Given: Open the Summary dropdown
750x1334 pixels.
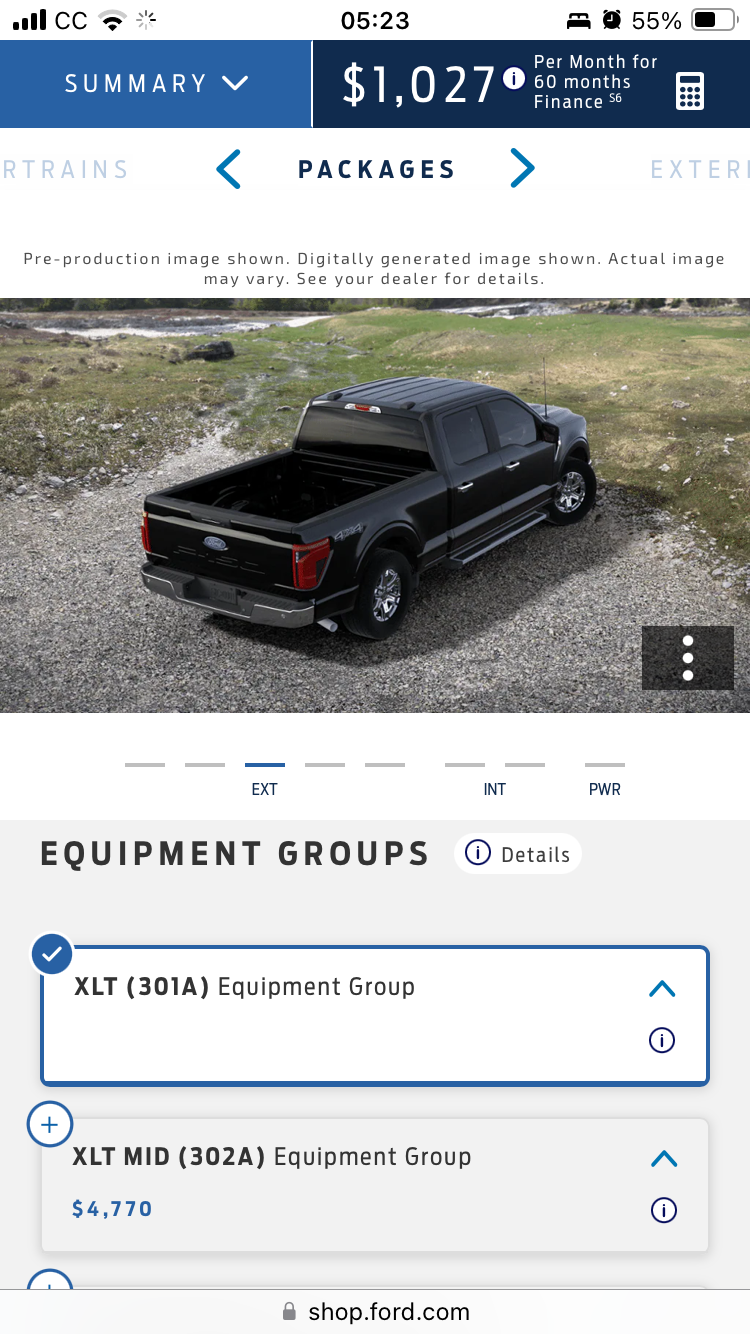Looking at the screenshot, I should click(x=155, y=84).
